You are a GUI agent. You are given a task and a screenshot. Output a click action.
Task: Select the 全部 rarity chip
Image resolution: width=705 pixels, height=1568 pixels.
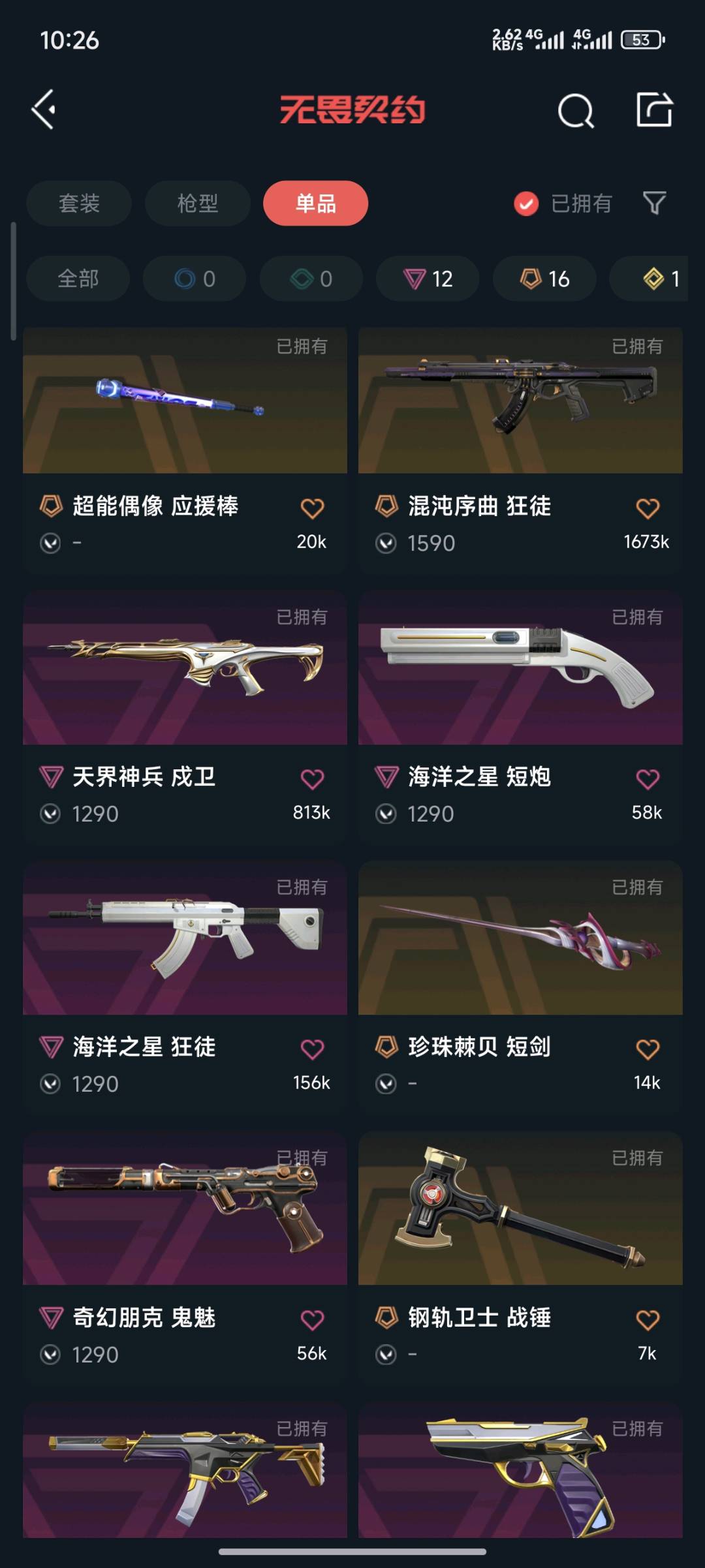pyautogui.click(x=78, y=279)
